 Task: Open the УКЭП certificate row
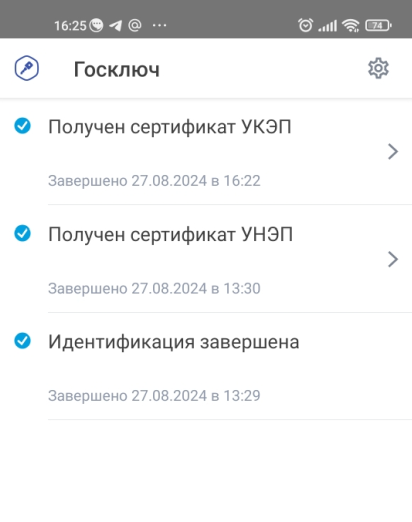(x=206, y=152)
